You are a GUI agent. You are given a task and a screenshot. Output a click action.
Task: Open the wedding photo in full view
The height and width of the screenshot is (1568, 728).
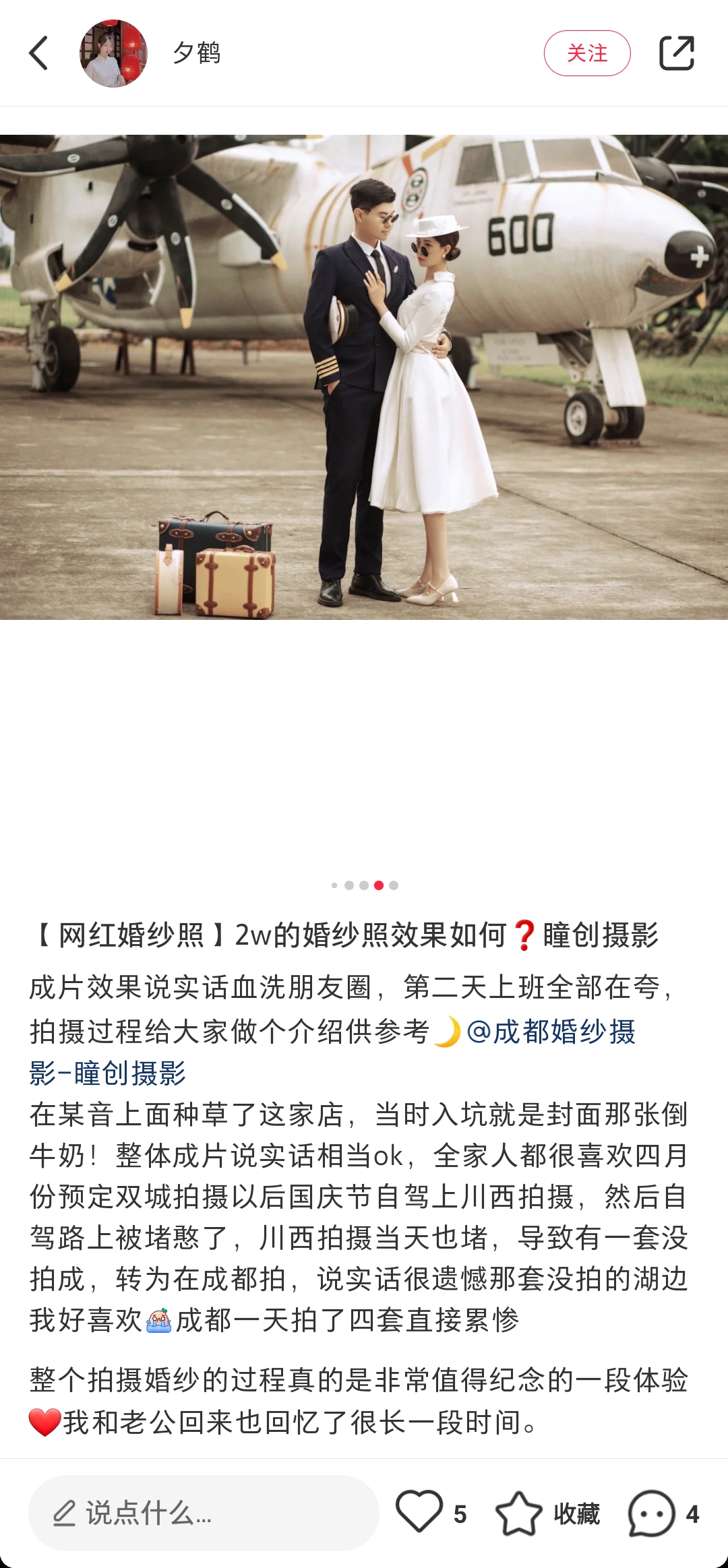(364, 377)
